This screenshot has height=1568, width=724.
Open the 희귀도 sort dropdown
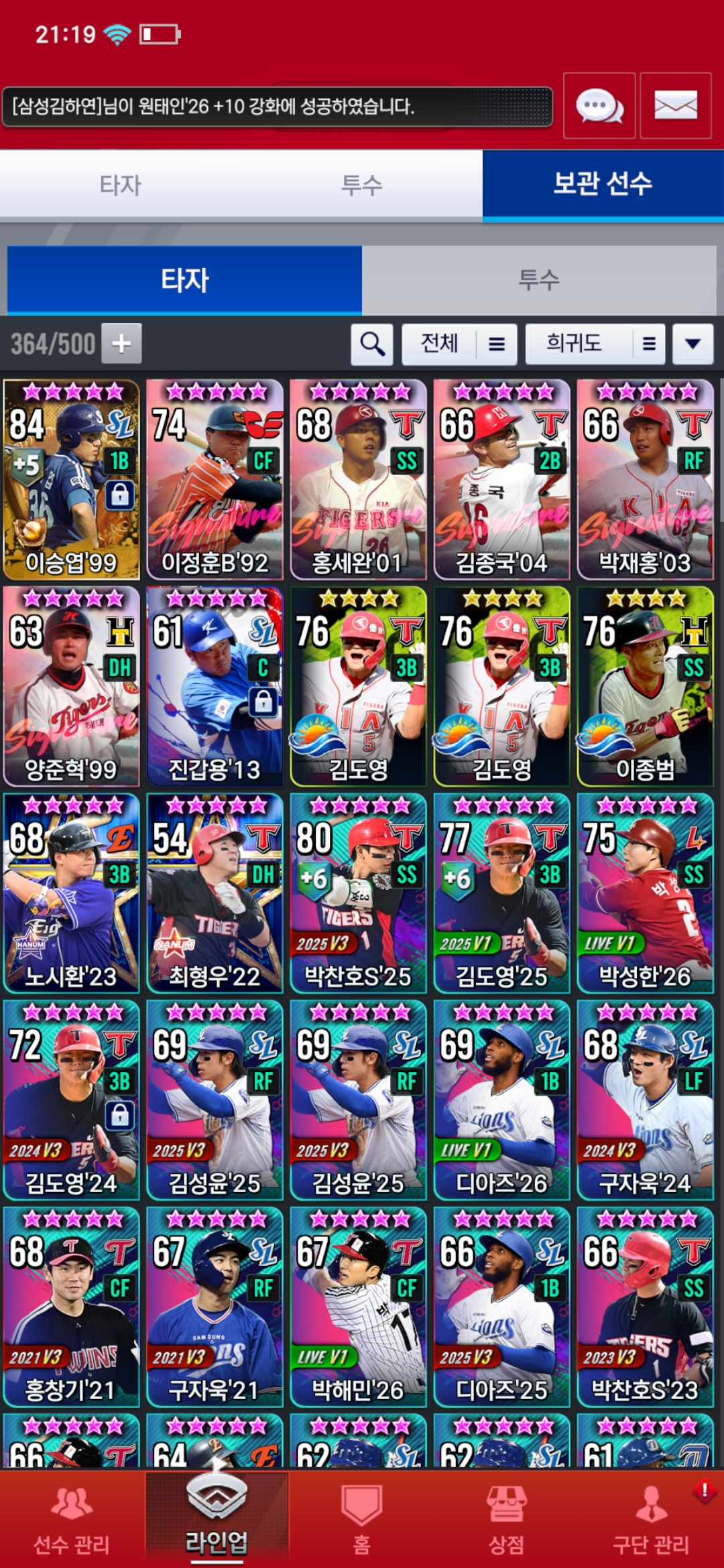(x=595, y=344)
